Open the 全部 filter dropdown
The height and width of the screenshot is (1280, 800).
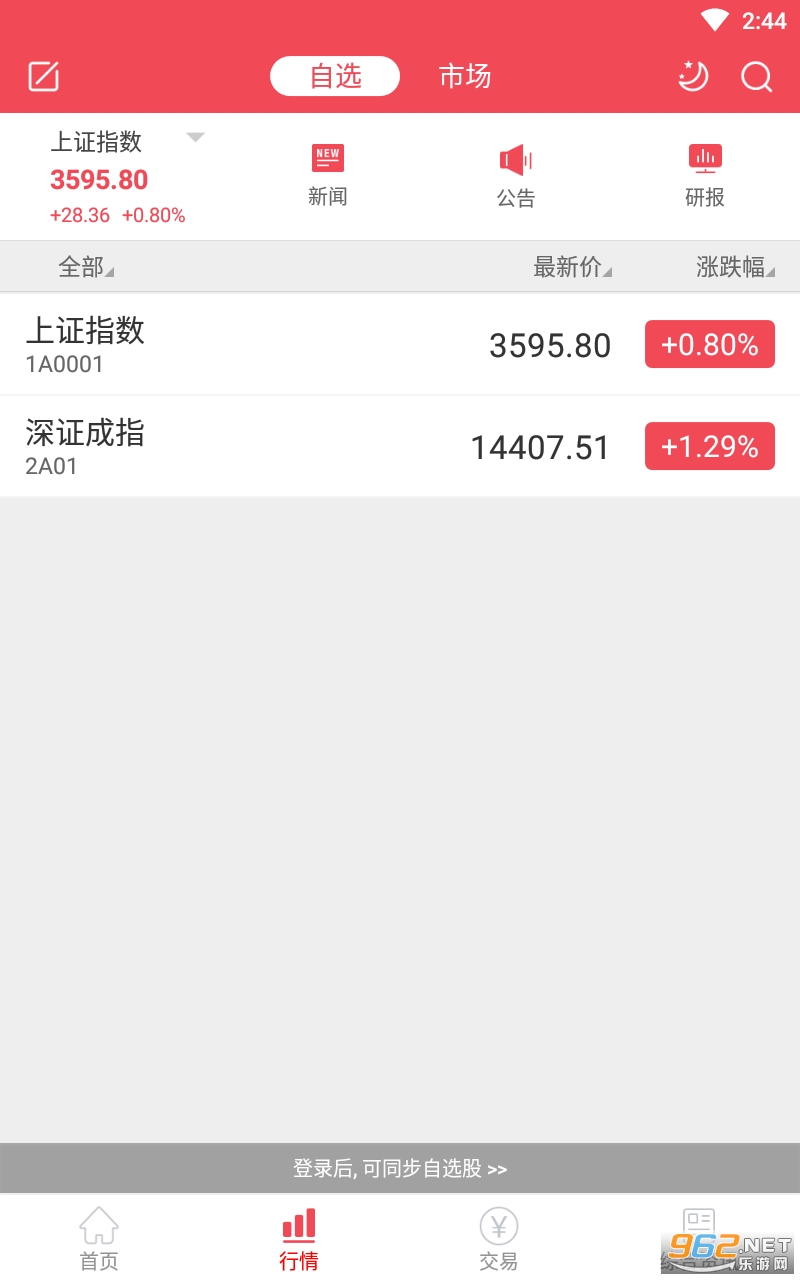point(85,267)
